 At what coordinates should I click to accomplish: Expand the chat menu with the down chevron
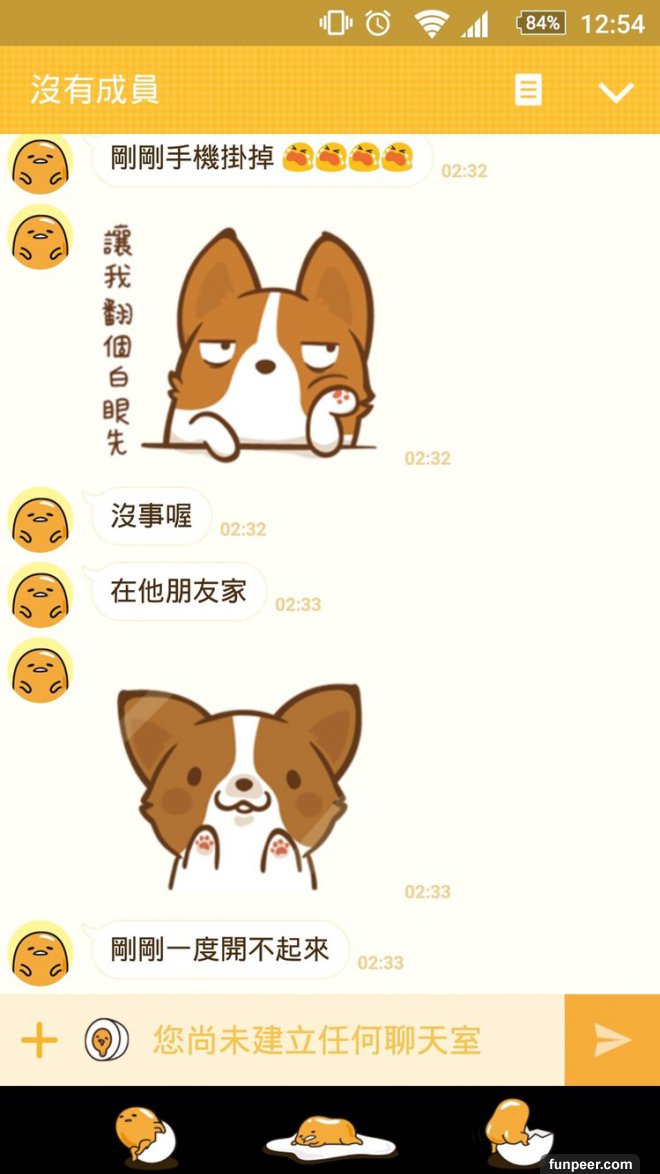[x=615, y=92]
